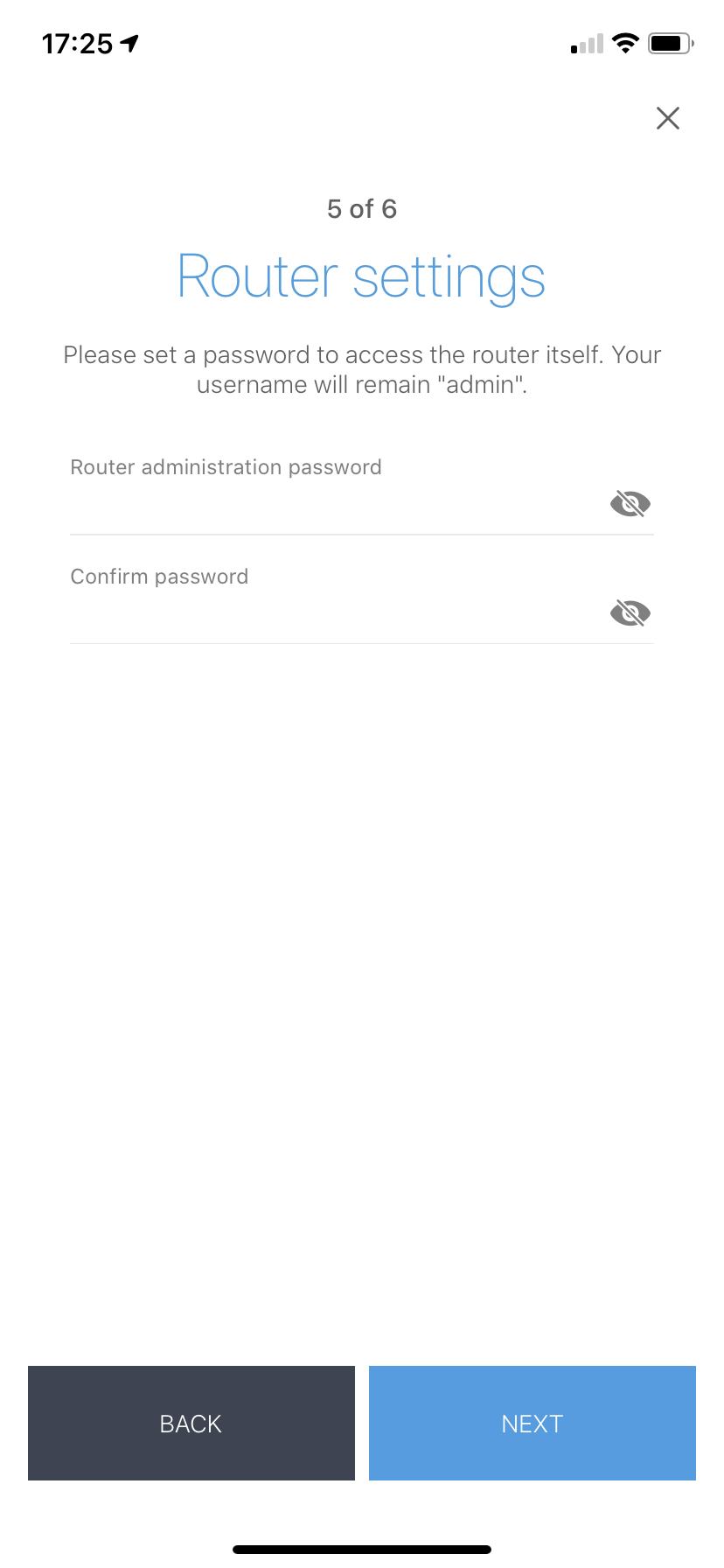Show the router administration password text
This screenshot has width=724, height=1568.
tap(630, 504)
